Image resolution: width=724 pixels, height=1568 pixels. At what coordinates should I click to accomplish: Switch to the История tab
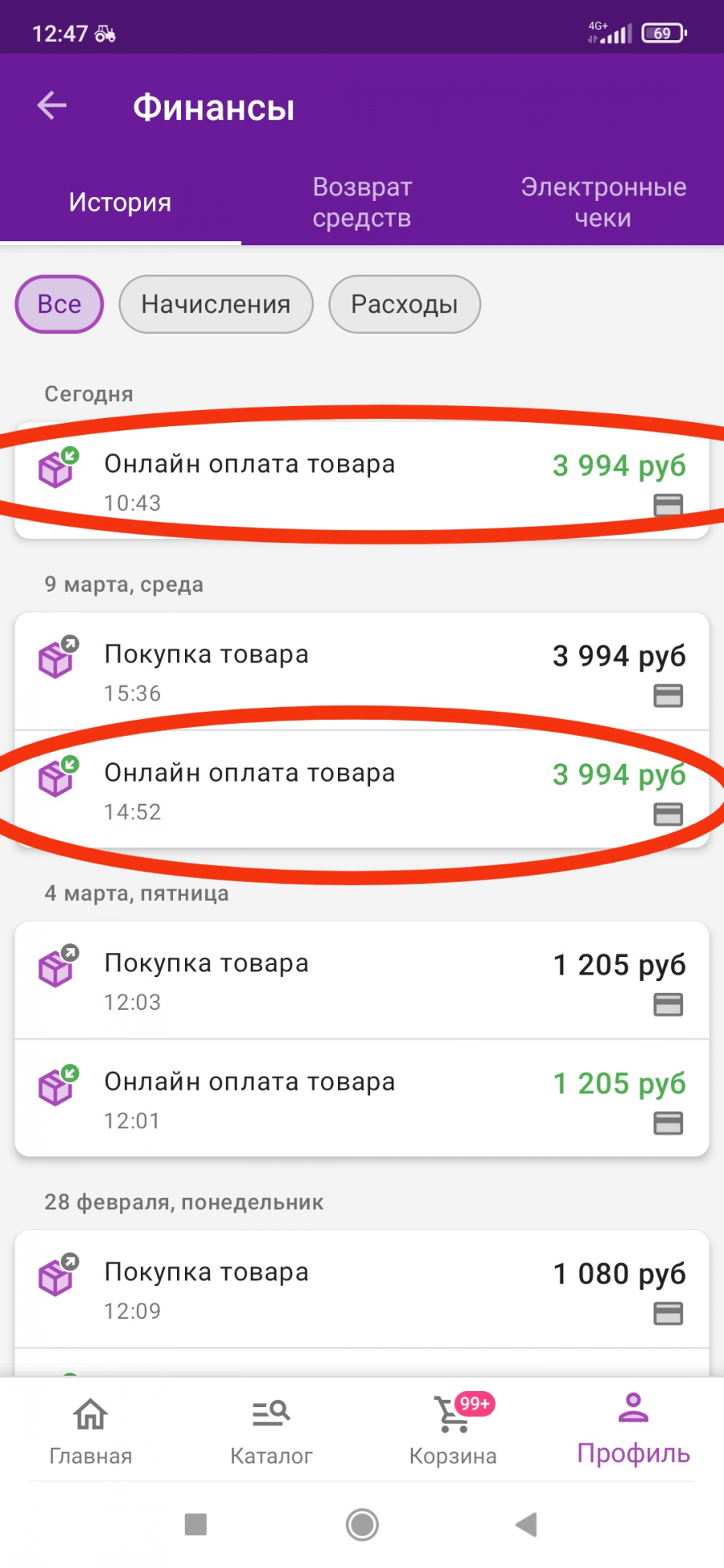[120, 202]
